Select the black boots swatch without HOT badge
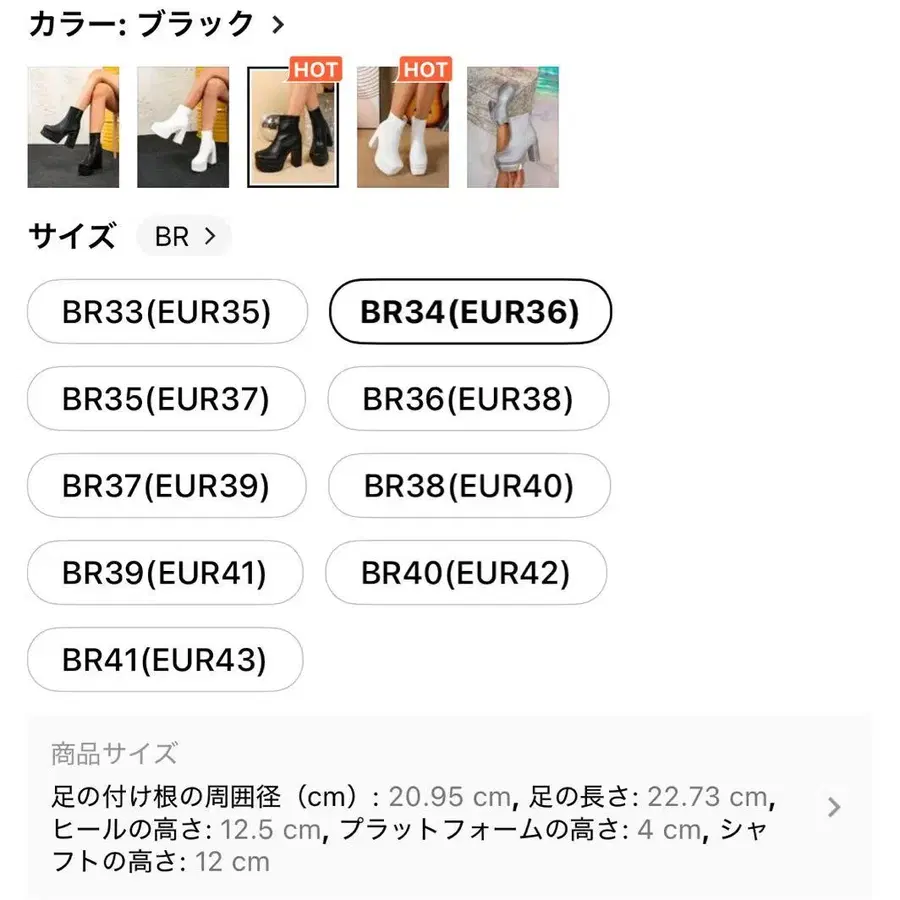This screenshot has width=900, height=900. tap(73, 127)
